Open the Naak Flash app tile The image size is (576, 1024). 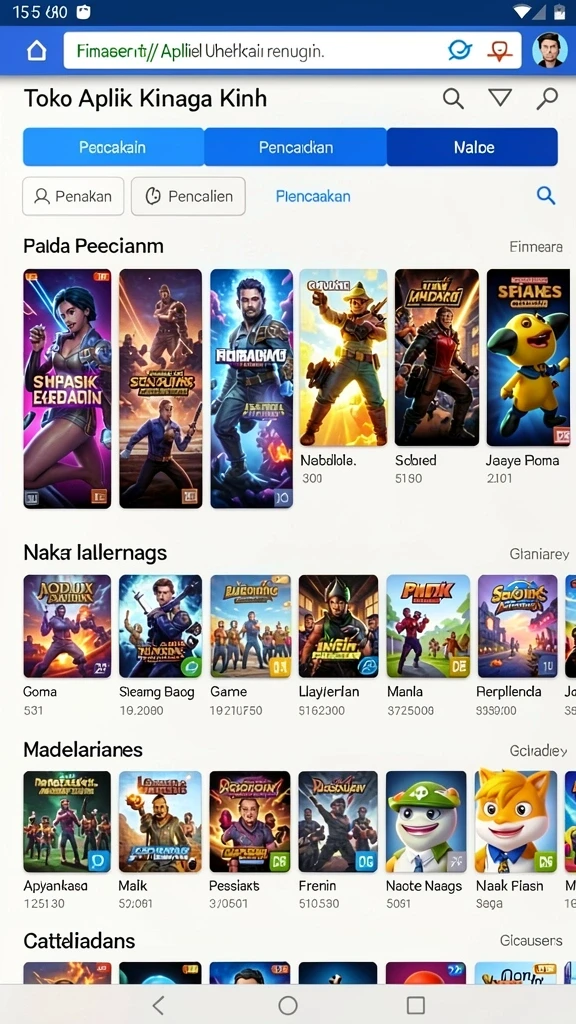(x=516, y=840)
